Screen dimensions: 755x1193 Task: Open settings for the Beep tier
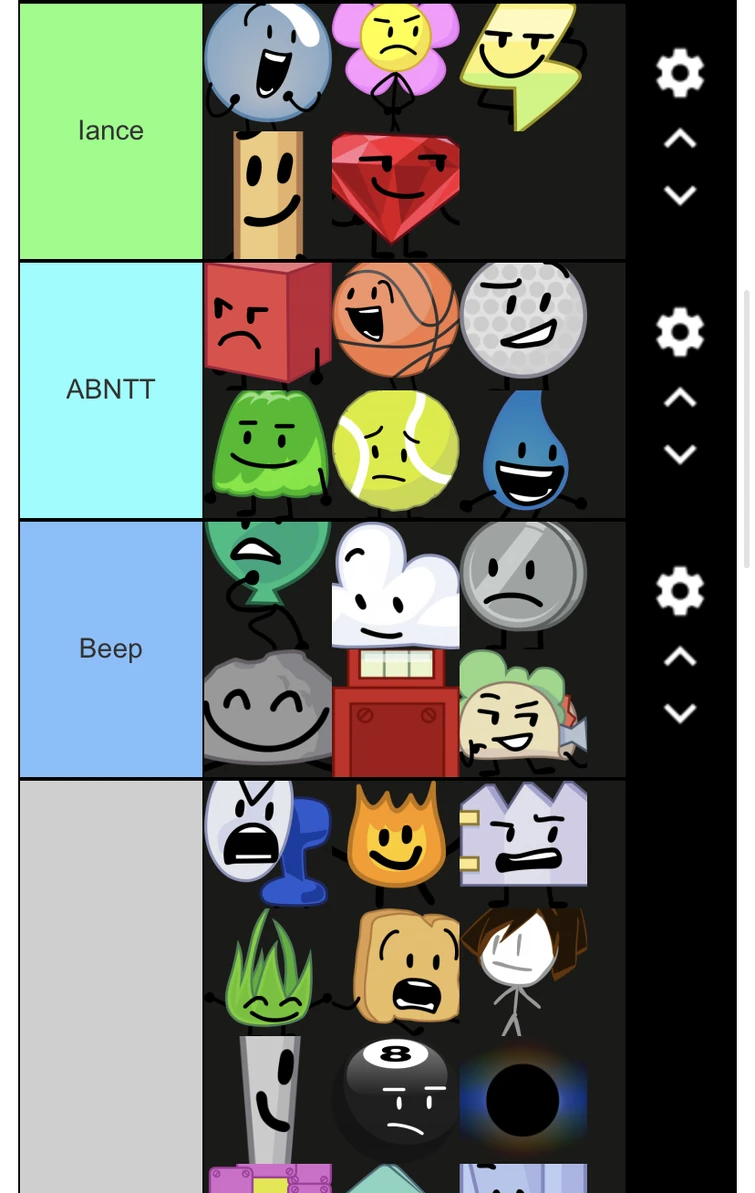pos(680,591)
